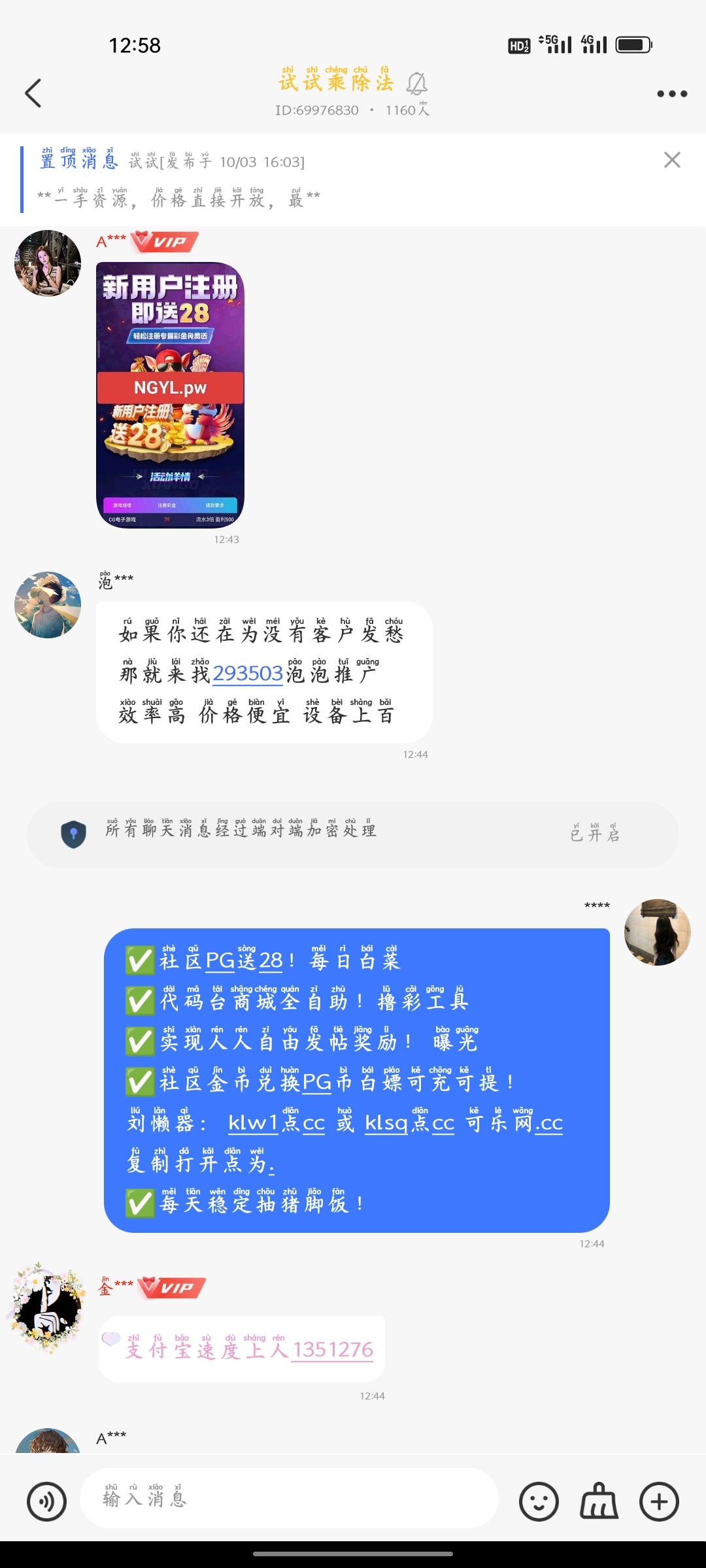Viewport: 706px width, 1568px height.
Task: Tap the VIP badge next to A***
Action: tap(163, 240)
